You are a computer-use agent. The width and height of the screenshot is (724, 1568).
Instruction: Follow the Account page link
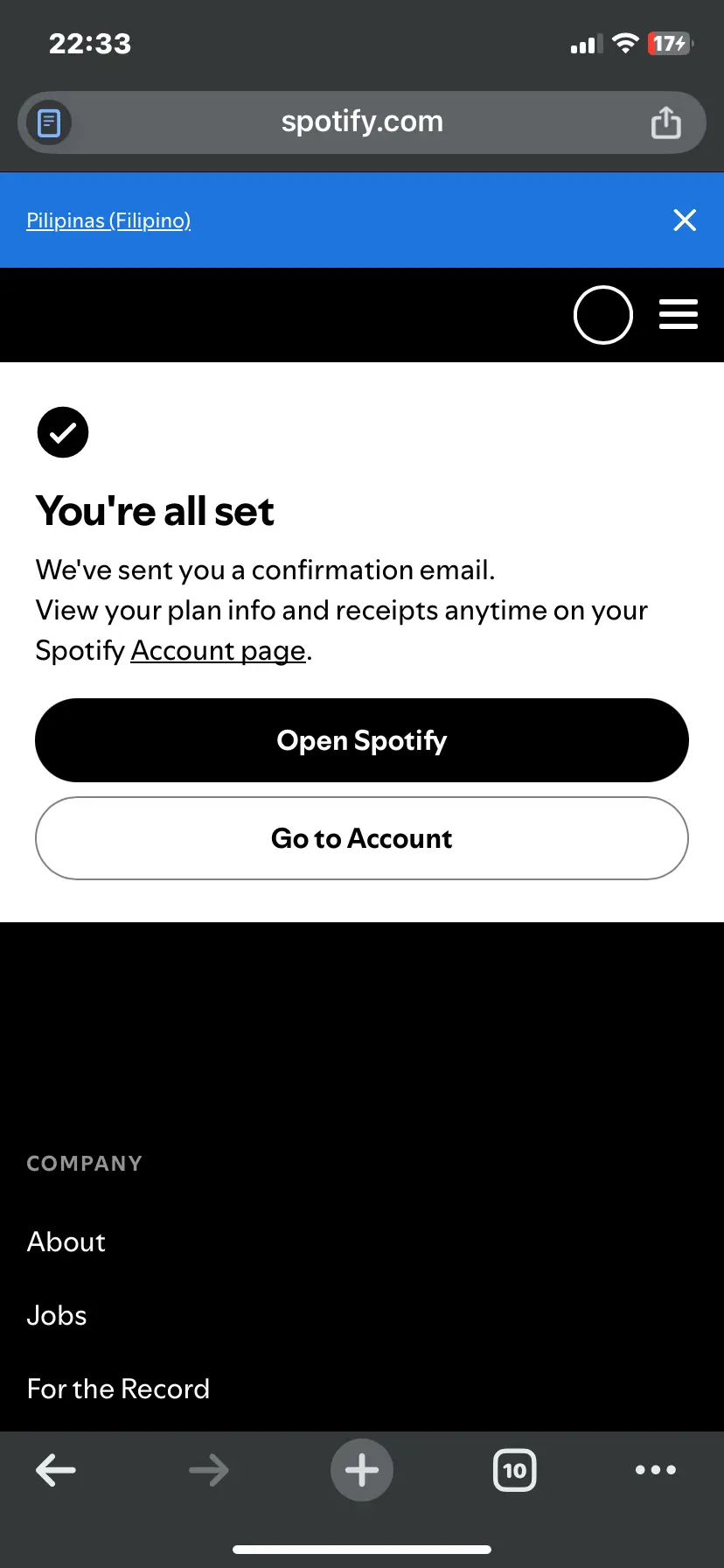coord(218,651)
